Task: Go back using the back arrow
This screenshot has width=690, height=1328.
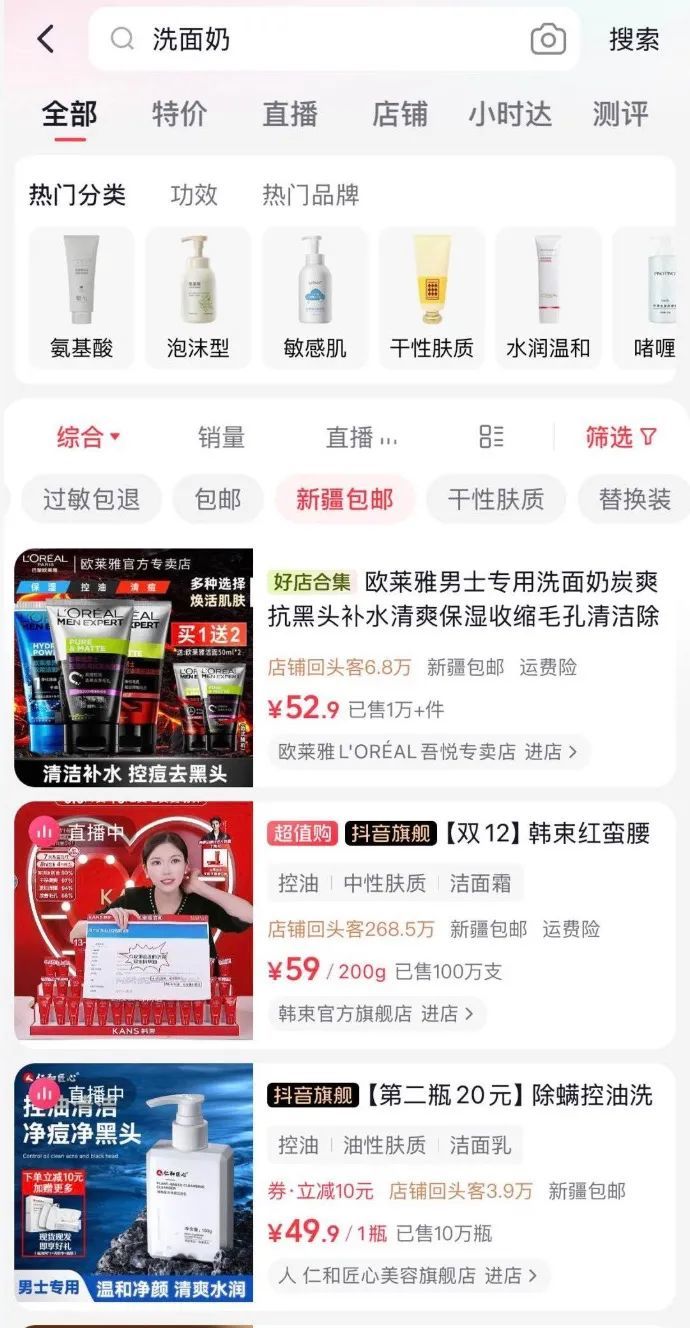Action: click(x=46, y=40)
